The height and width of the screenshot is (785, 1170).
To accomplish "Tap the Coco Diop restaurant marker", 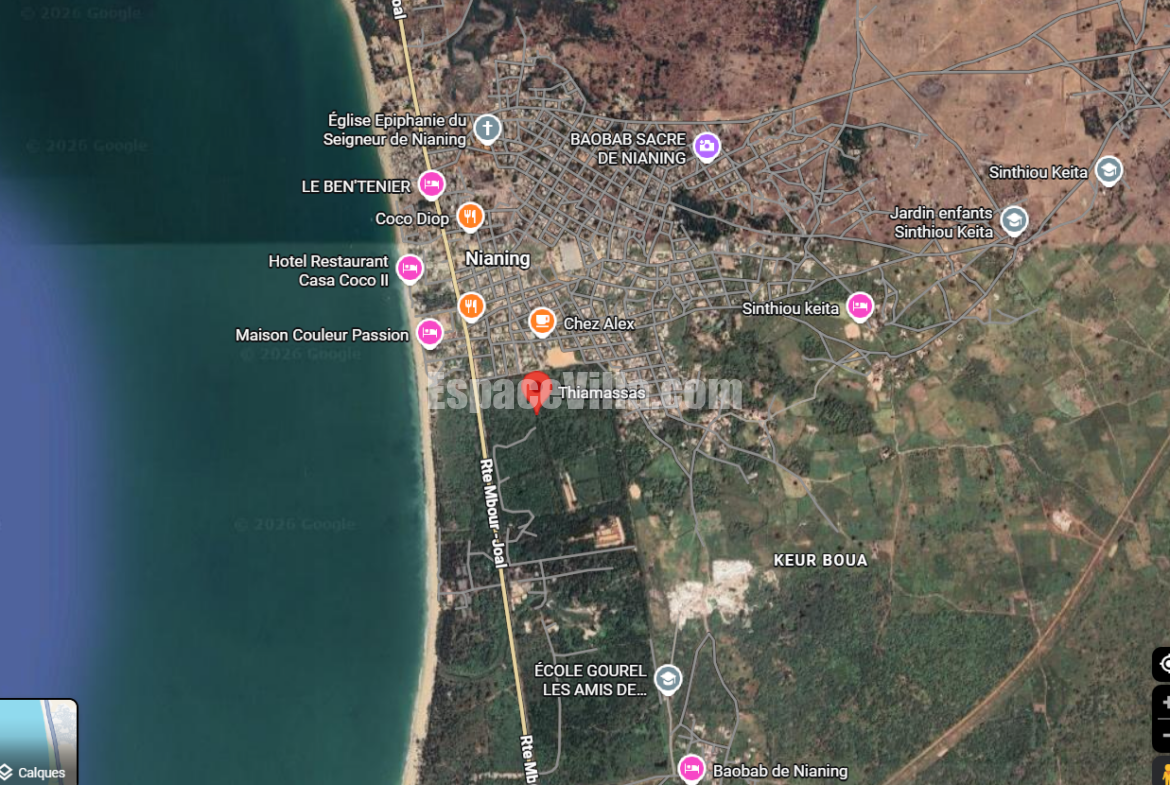I will tap(470, 216).
